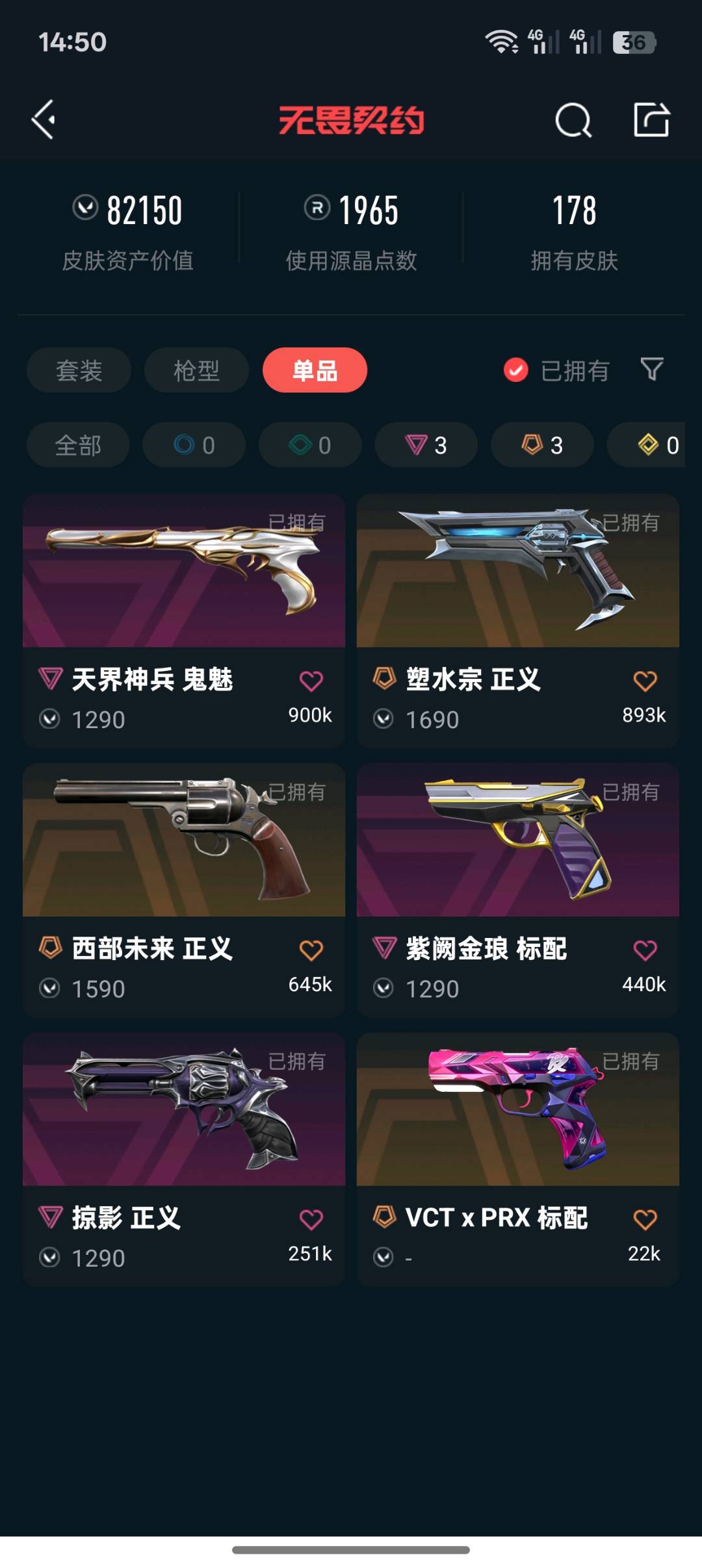Select the 单品 tab
This screenshot has height=1568, width=702.
click(x=315, y=370)
